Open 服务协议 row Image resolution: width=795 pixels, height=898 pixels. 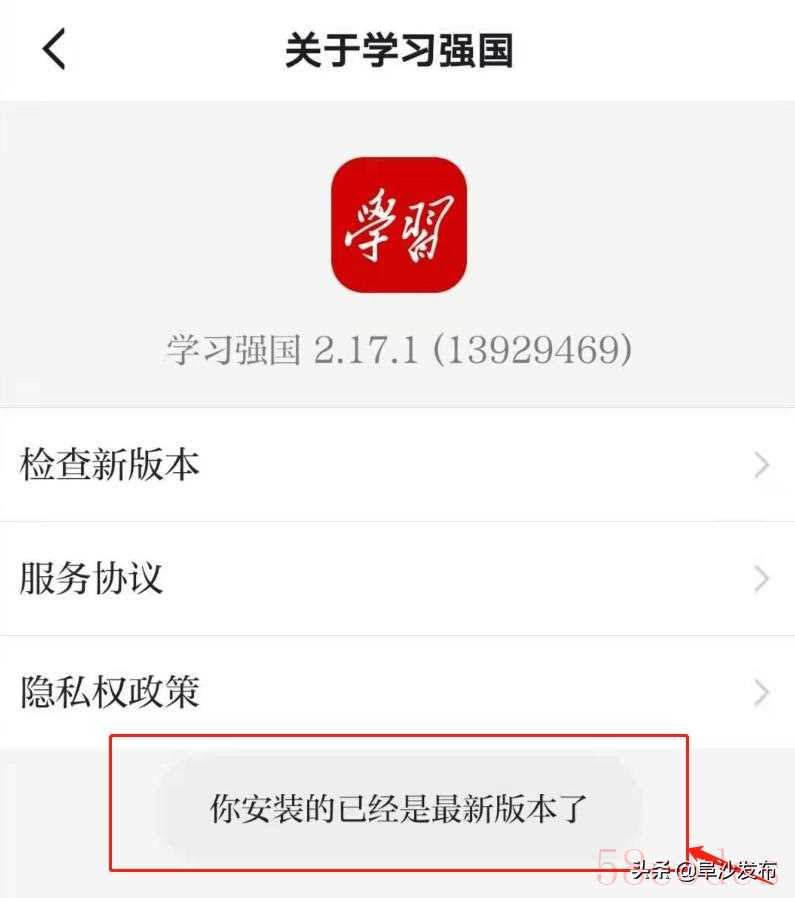[x=397, y=578]
